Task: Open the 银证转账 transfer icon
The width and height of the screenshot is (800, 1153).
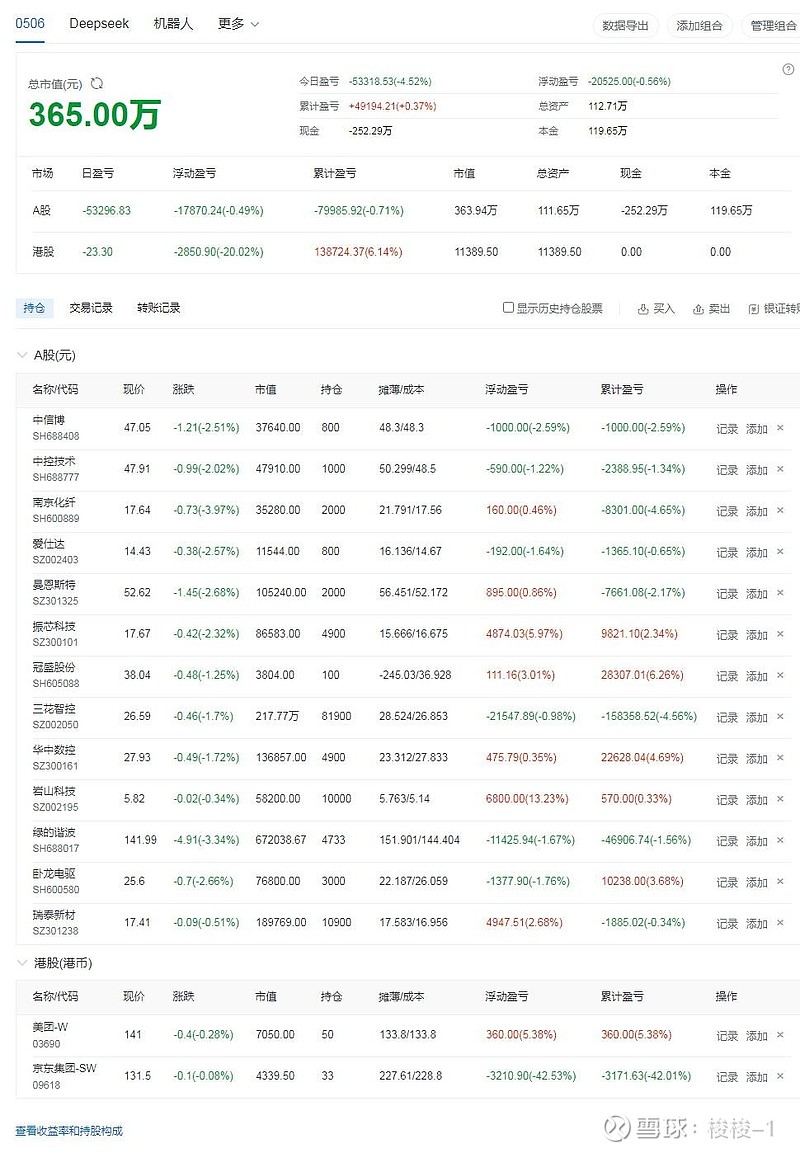Action: pos(770,308)
